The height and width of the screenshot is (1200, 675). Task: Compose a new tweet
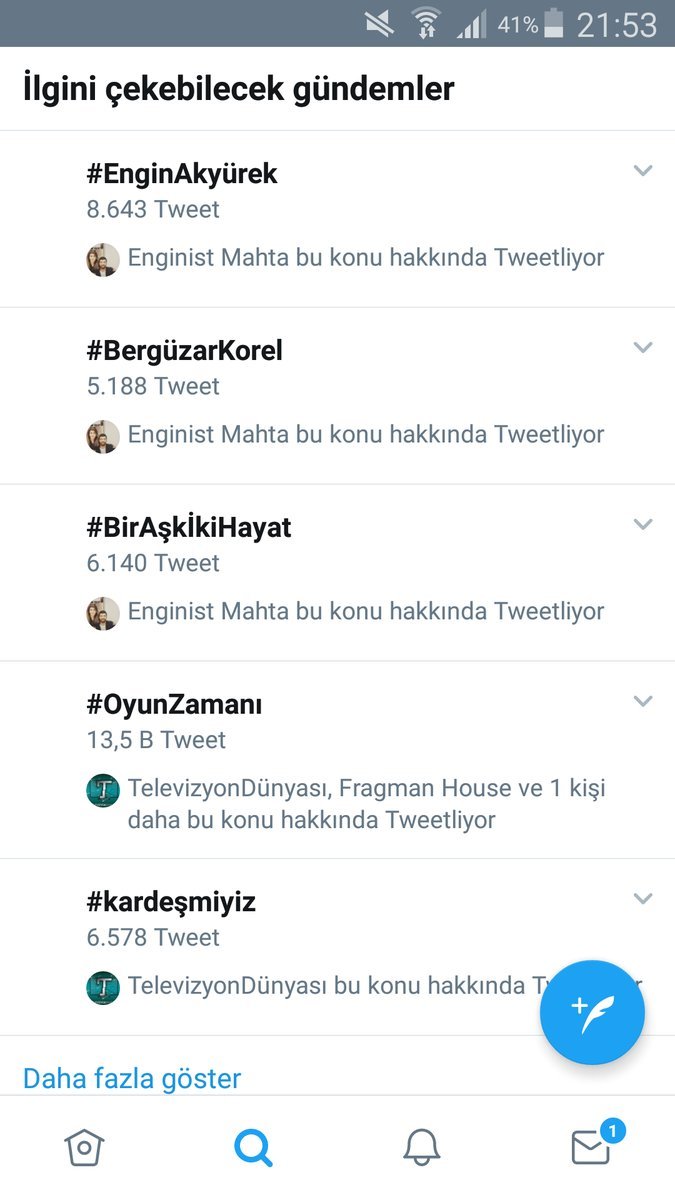pos(592,1012)
